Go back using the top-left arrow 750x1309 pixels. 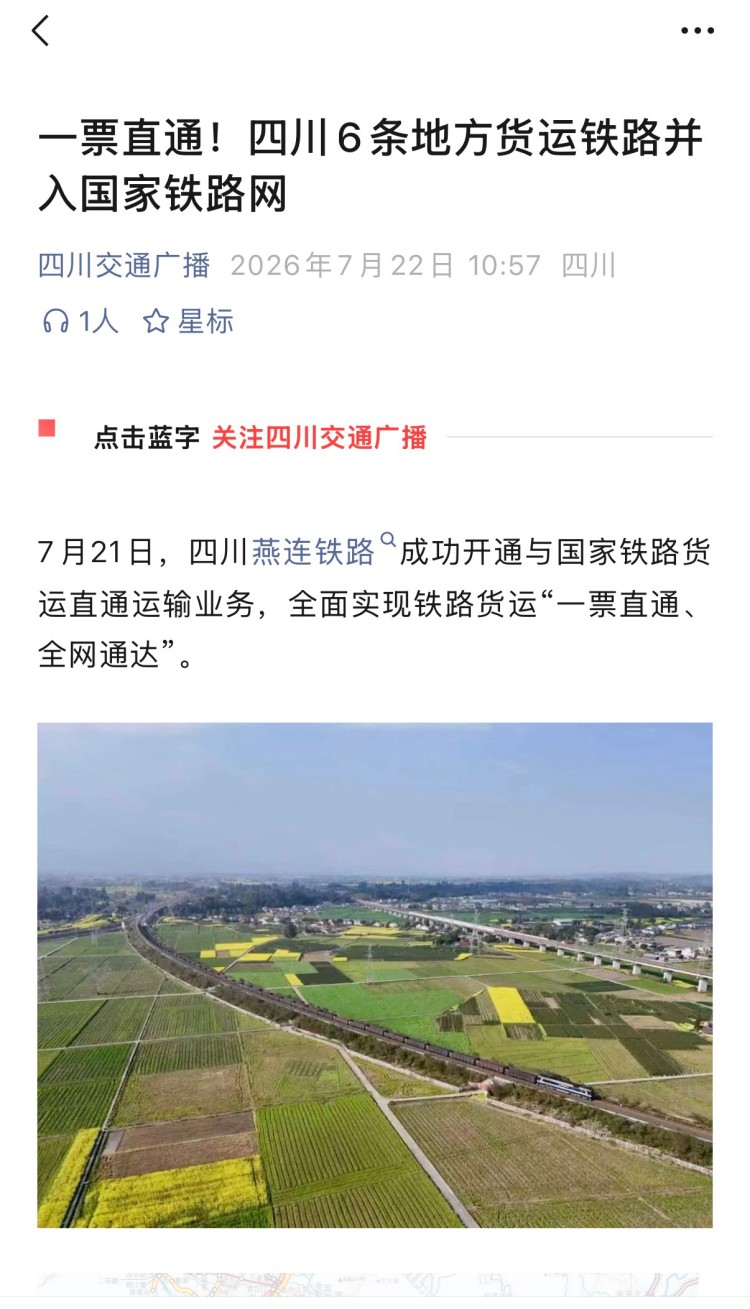click(40, 31)
